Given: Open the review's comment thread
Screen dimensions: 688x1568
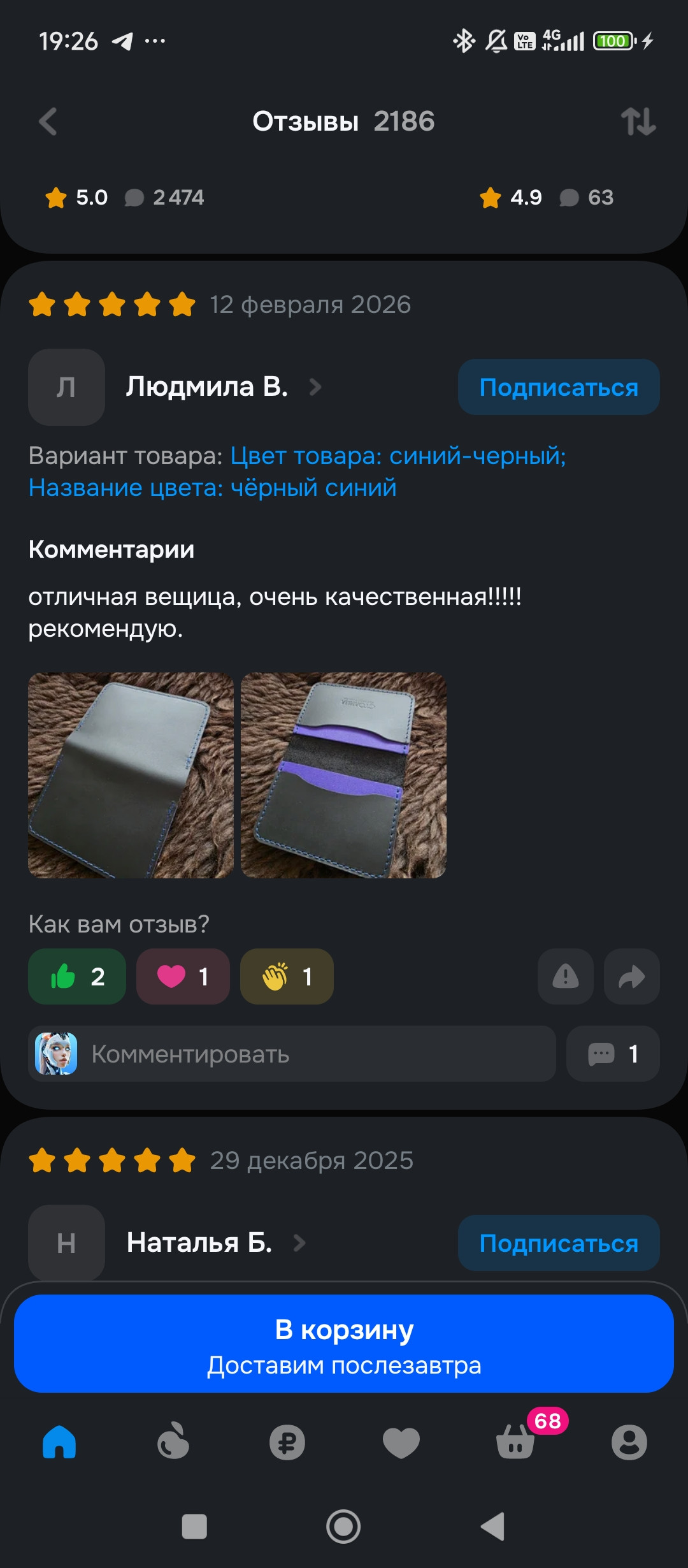Looking at the screenshot, I should [x=612, y=1054].
